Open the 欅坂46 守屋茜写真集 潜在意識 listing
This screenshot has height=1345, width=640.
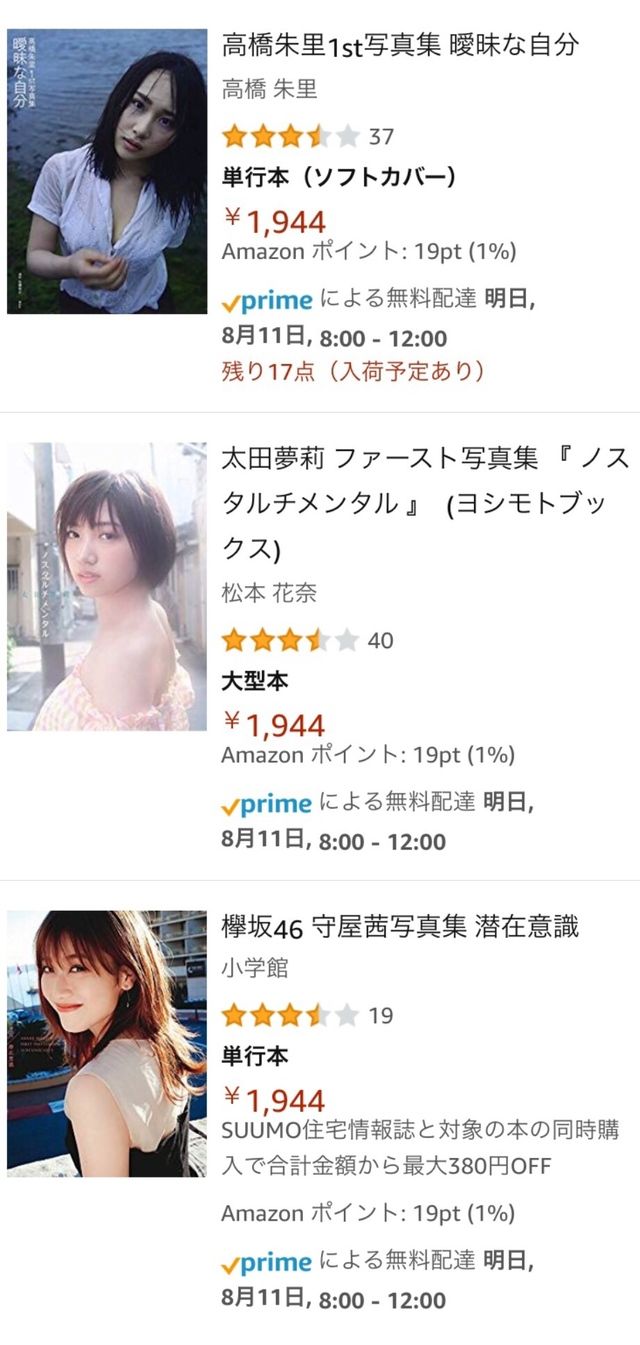point(400,927)
